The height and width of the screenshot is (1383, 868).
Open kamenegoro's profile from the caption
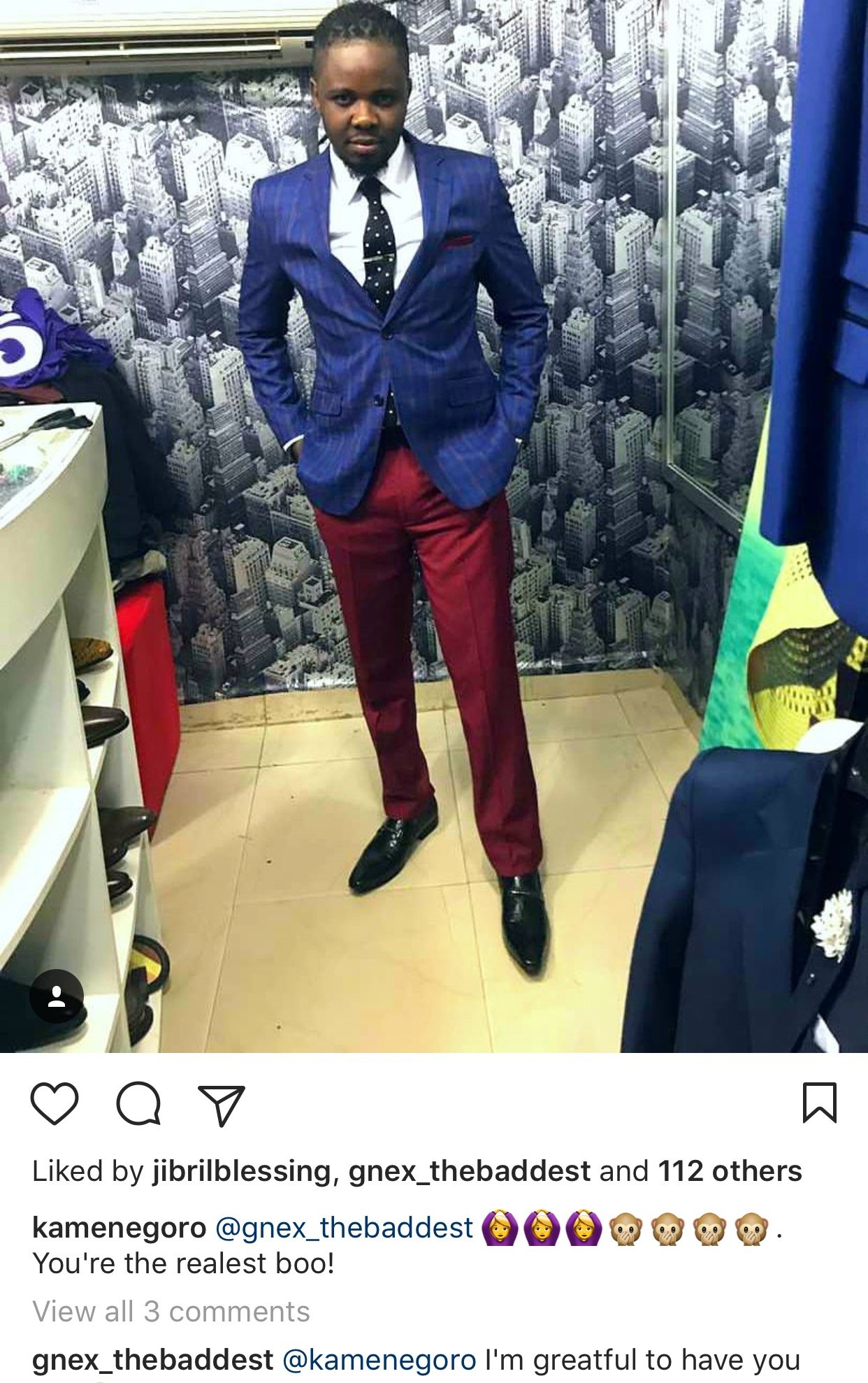click(x=120, y=1228)
